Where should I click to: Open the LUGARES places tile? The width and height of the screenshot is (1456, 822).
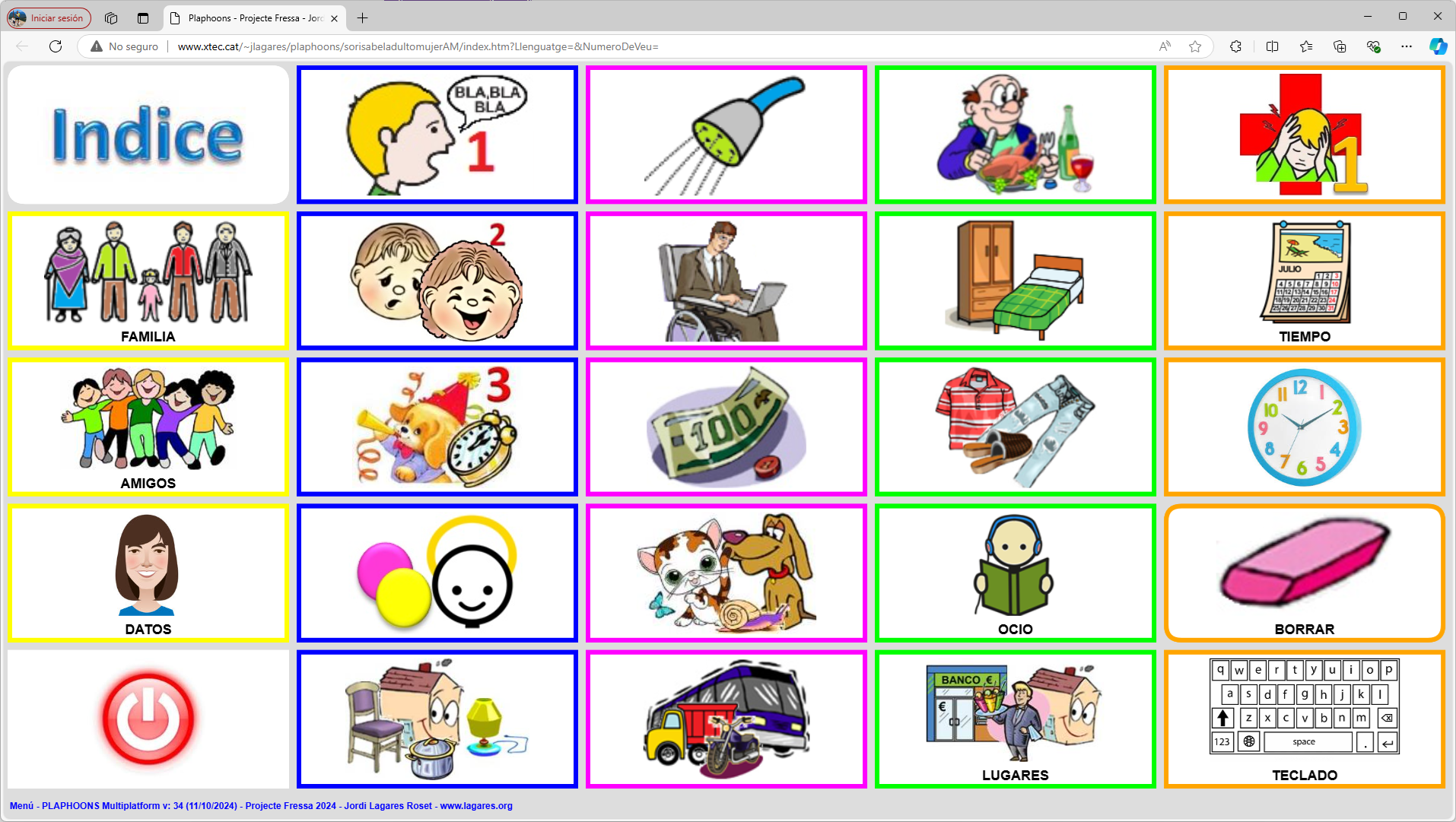(1015, 719)
